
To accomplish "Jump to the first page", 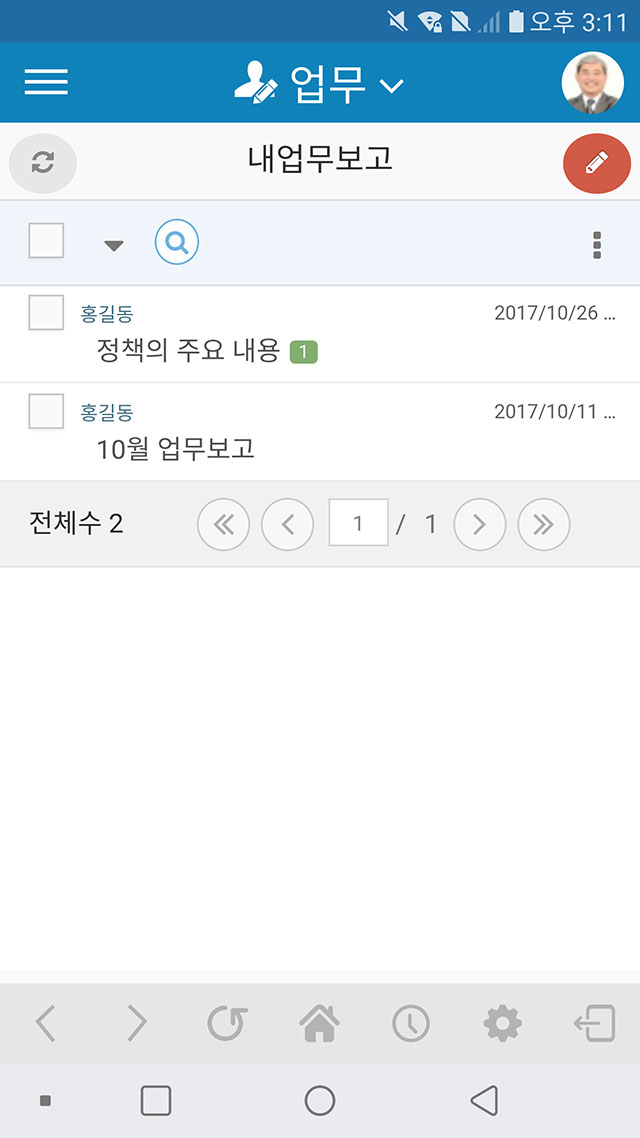I will pos(223,524).
